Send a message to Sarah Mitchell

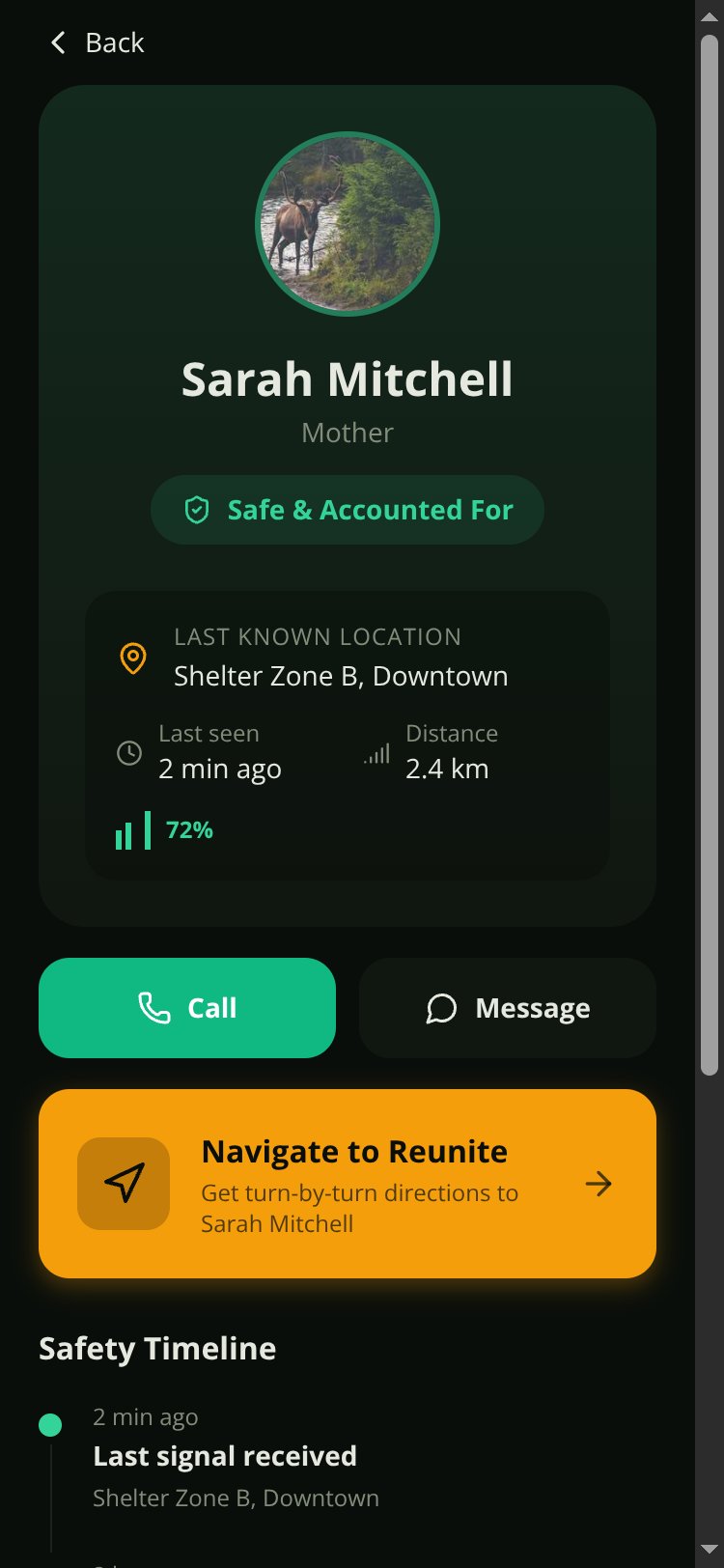point(508,1008)
